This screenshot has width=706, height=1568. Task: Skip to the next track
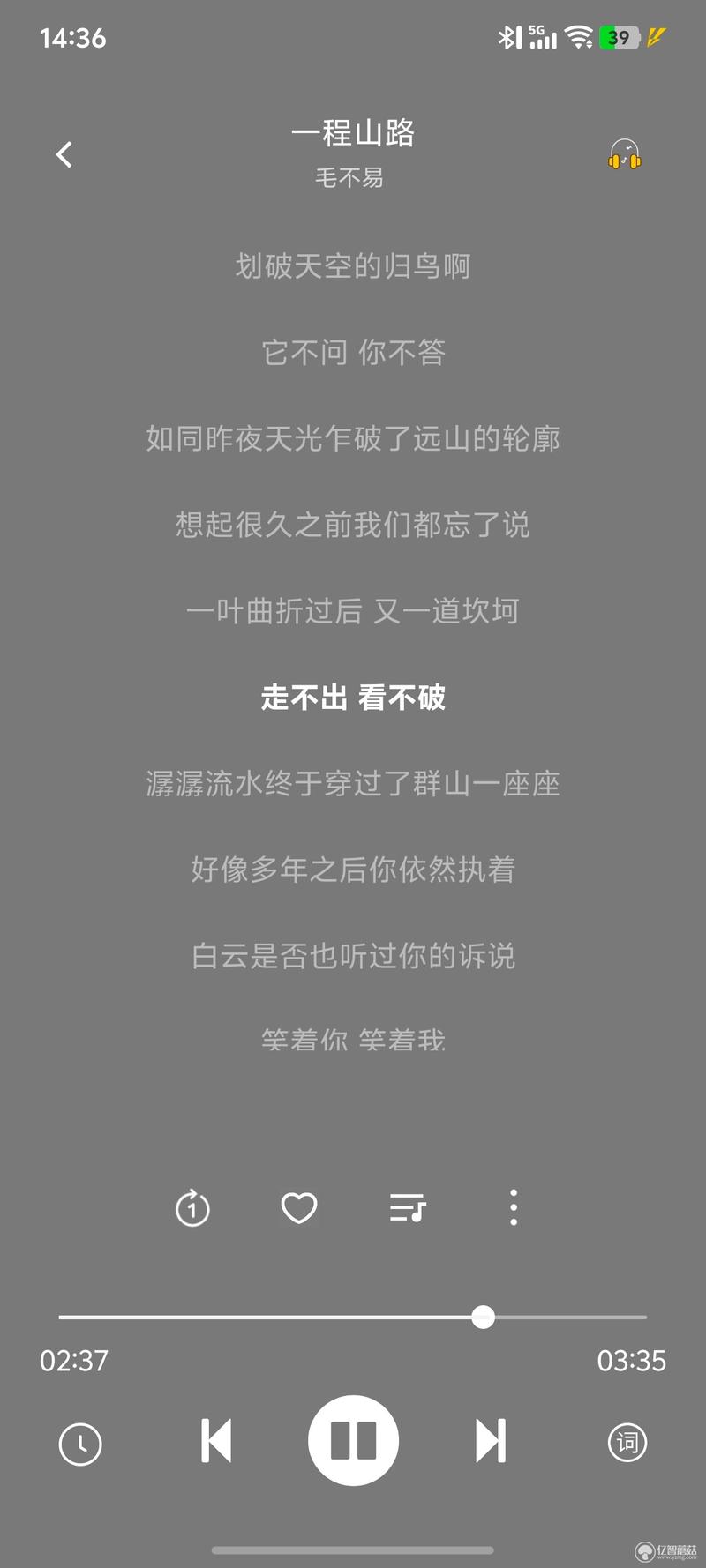coord(491,1441)
